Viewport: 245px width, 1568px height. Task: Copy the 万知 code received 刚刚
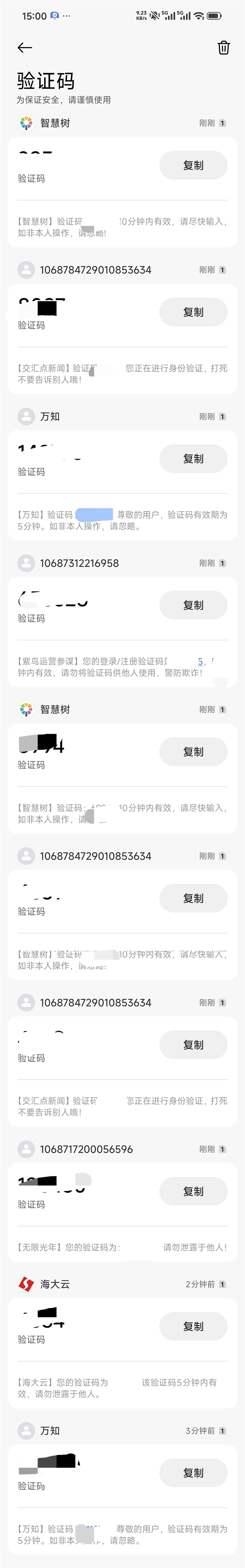pos(193,458)
